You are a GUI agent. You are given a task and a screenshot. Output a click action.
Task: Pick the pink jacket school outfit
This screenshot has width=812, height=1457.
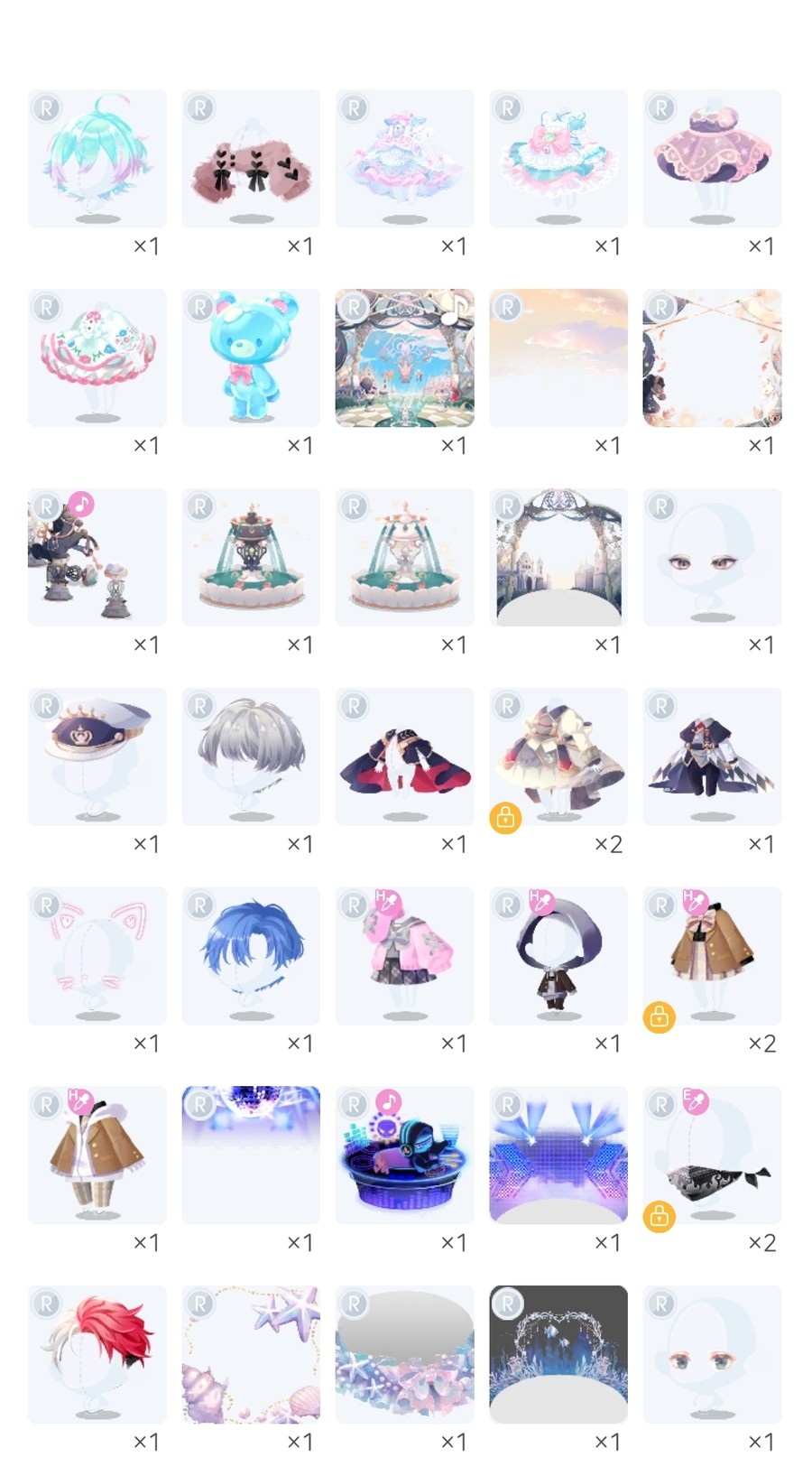pos(404,956)
